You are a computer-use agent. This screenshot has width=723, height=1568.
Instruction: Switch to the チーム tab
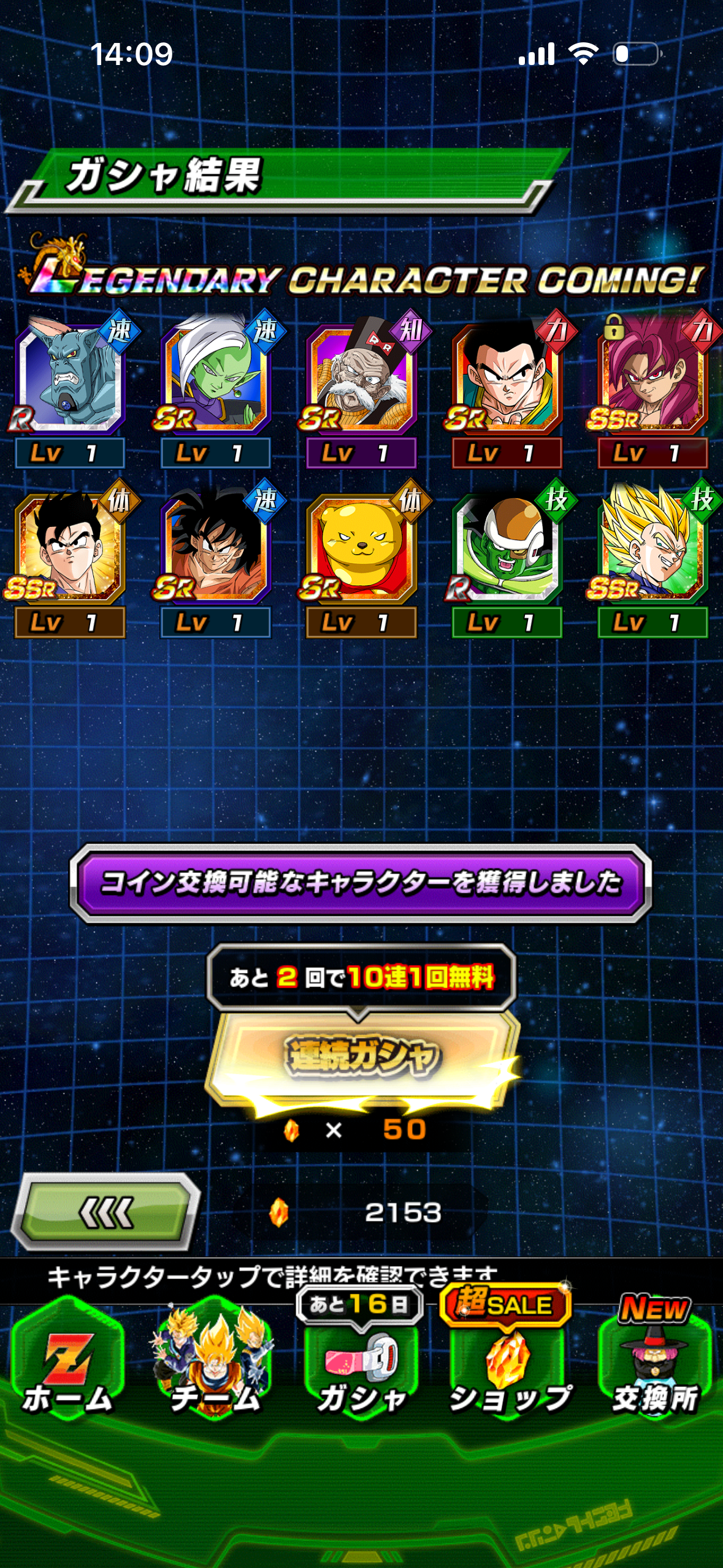tap(214, 1363)
